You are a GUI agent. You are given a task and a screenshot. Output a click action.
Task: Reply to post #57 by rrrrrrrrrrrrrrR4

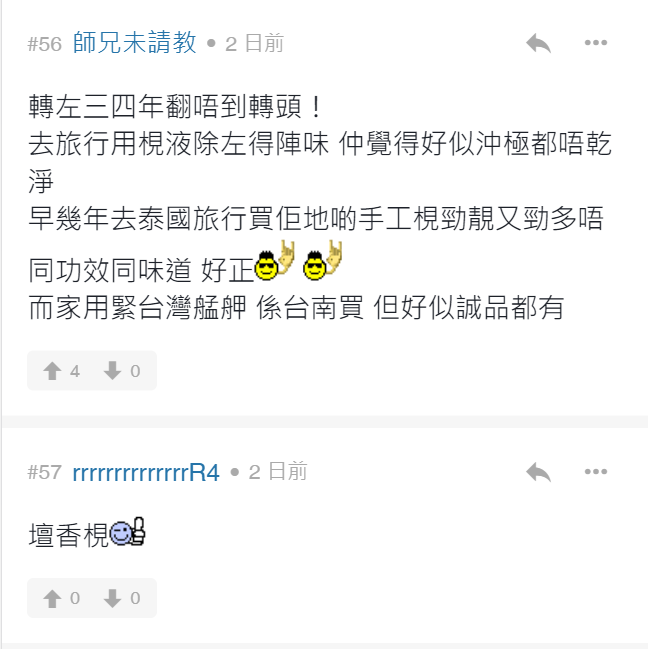click(x=538, y=472)
